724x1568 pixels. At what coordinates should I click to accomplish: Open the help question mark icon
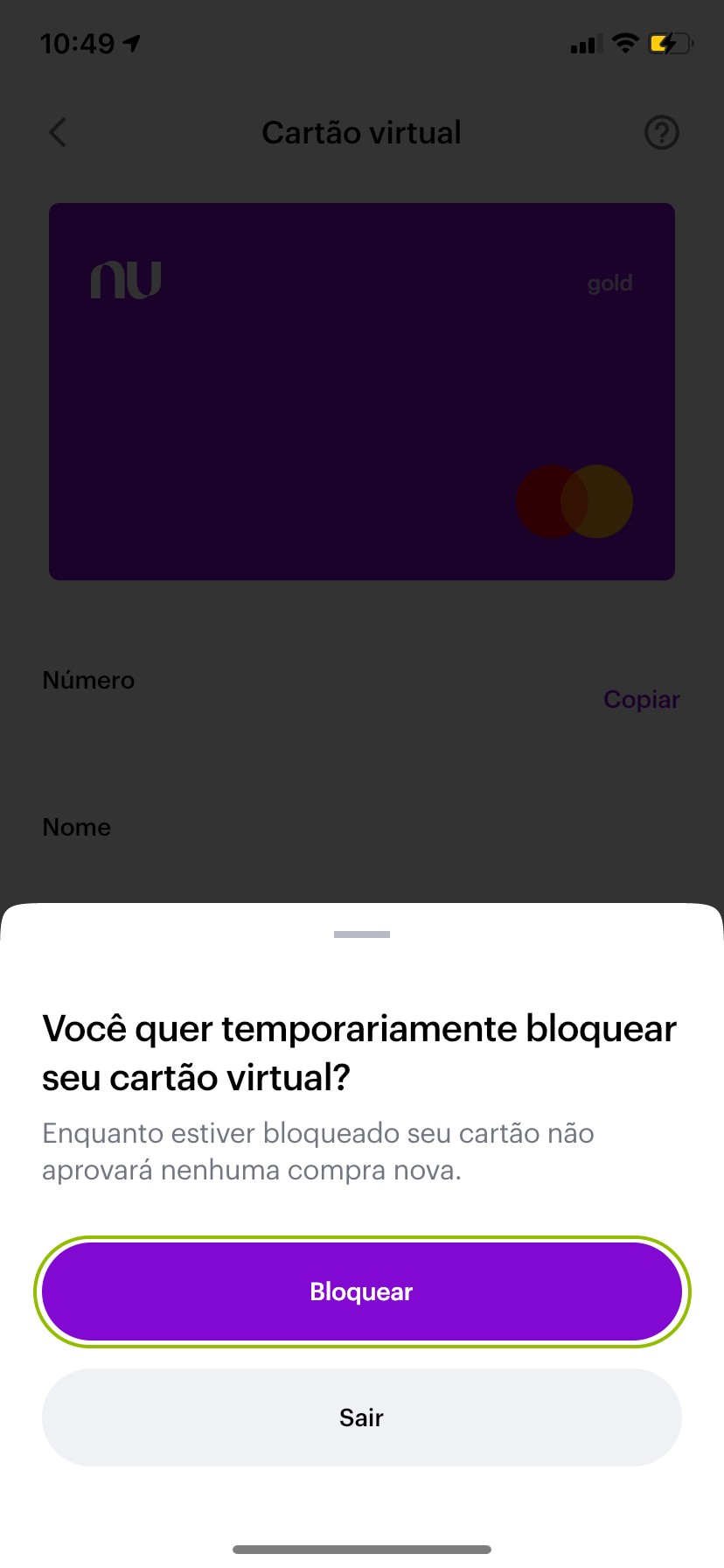661,133
